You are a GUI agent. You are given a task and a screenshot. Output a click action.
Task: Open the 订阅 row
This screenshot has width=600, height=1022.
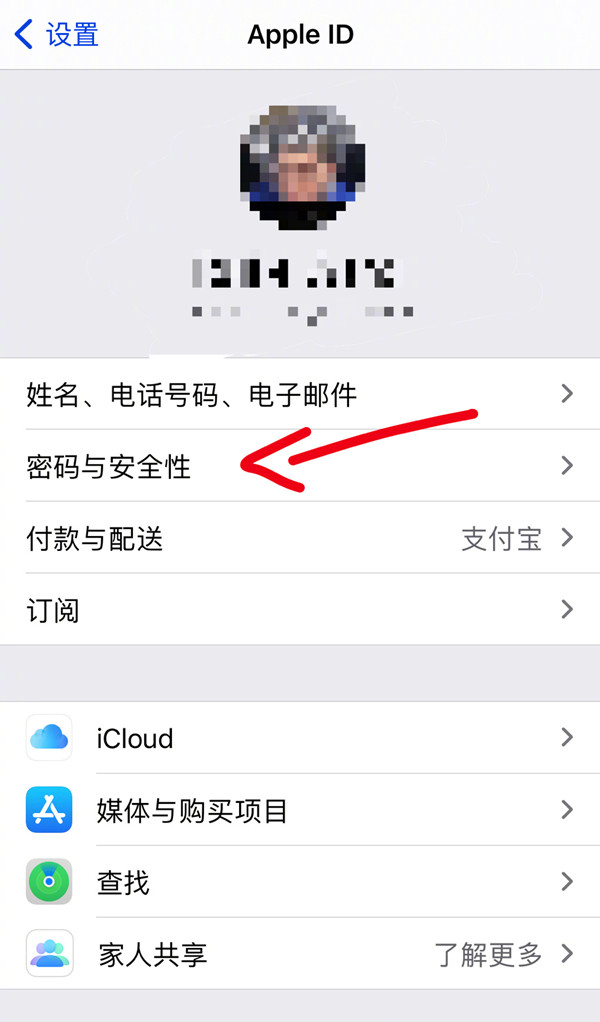pyautogui.click(x=300, y=609)
